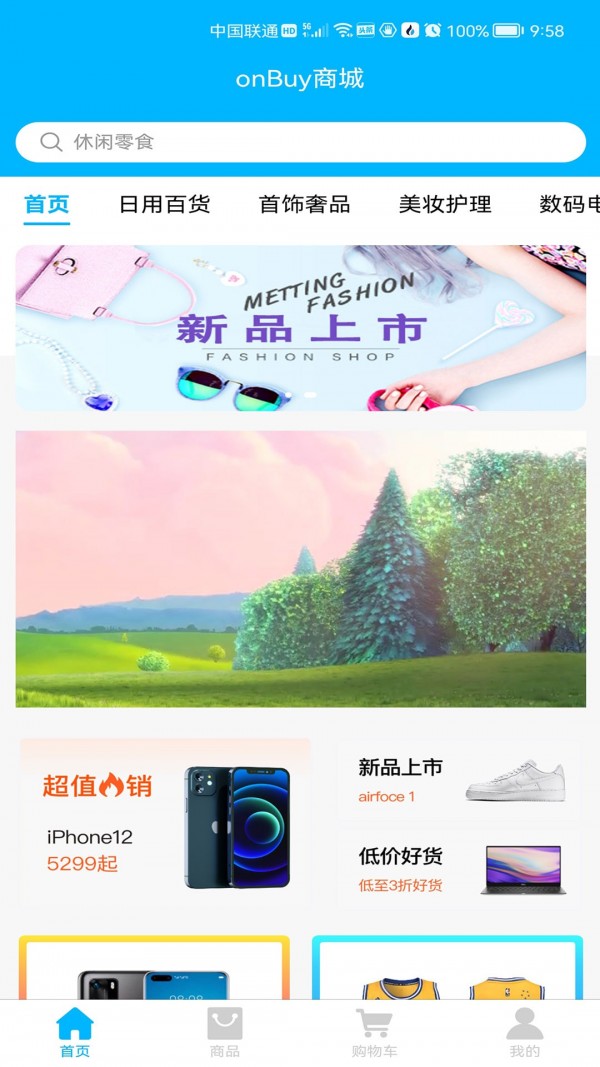Open the 低价好货 laptop deal card
The height and width of the screenshot is (1067, 600).
pyautogui.click(x=459, y=869)
